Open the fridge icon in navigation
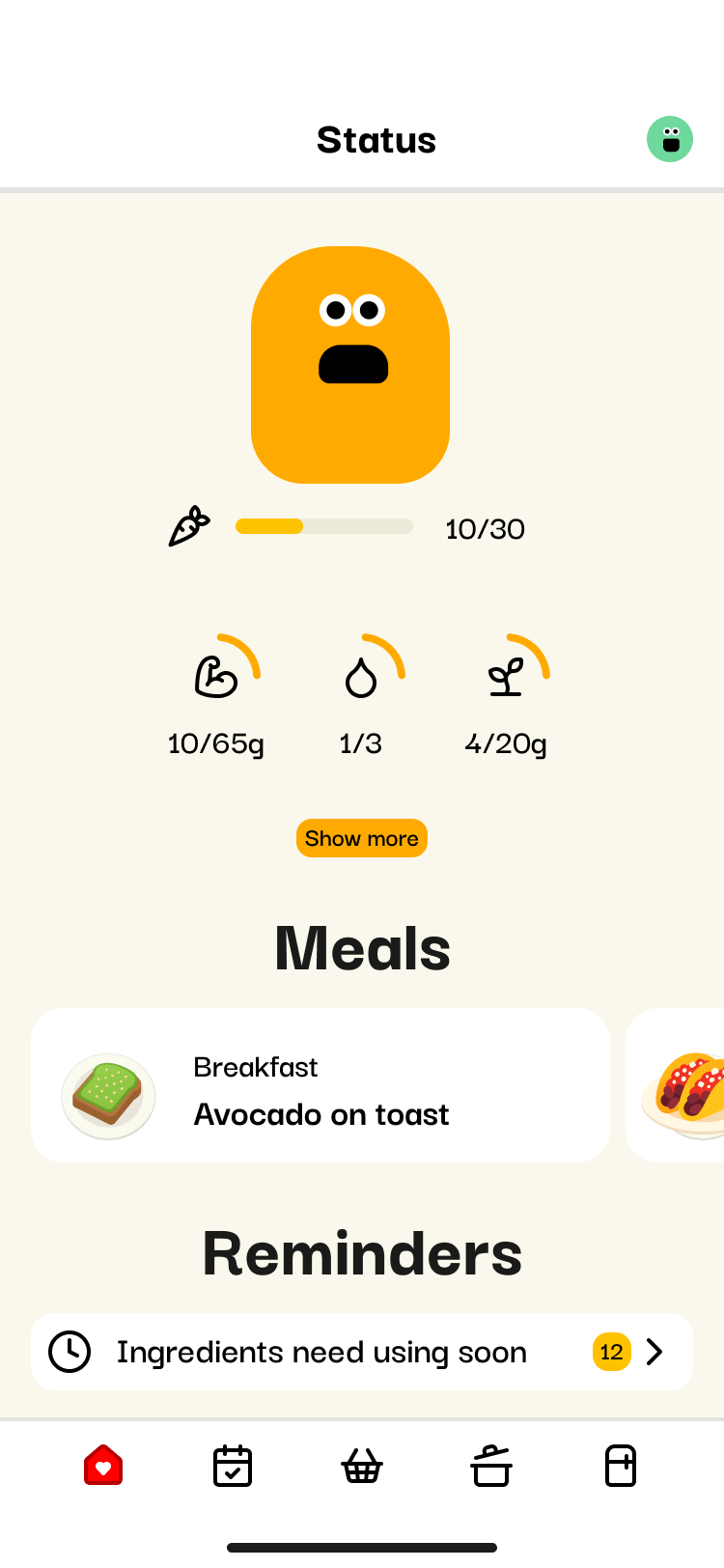Screen dimensions: 724x1568 pos(621,1465)
